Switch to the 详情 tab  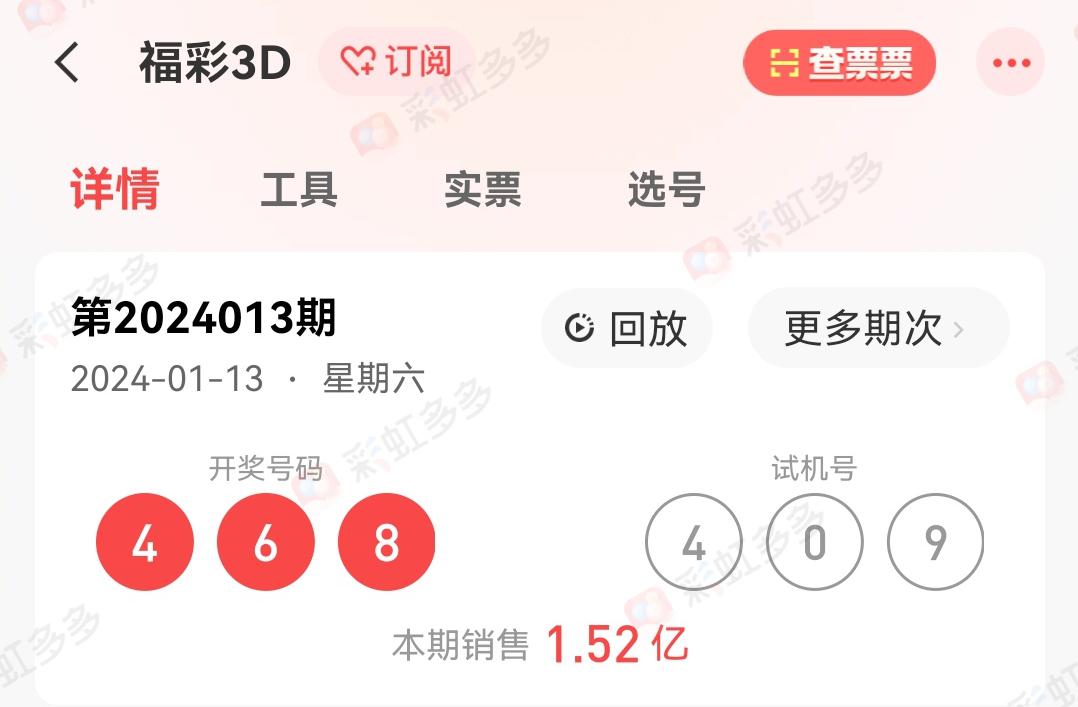115,189
